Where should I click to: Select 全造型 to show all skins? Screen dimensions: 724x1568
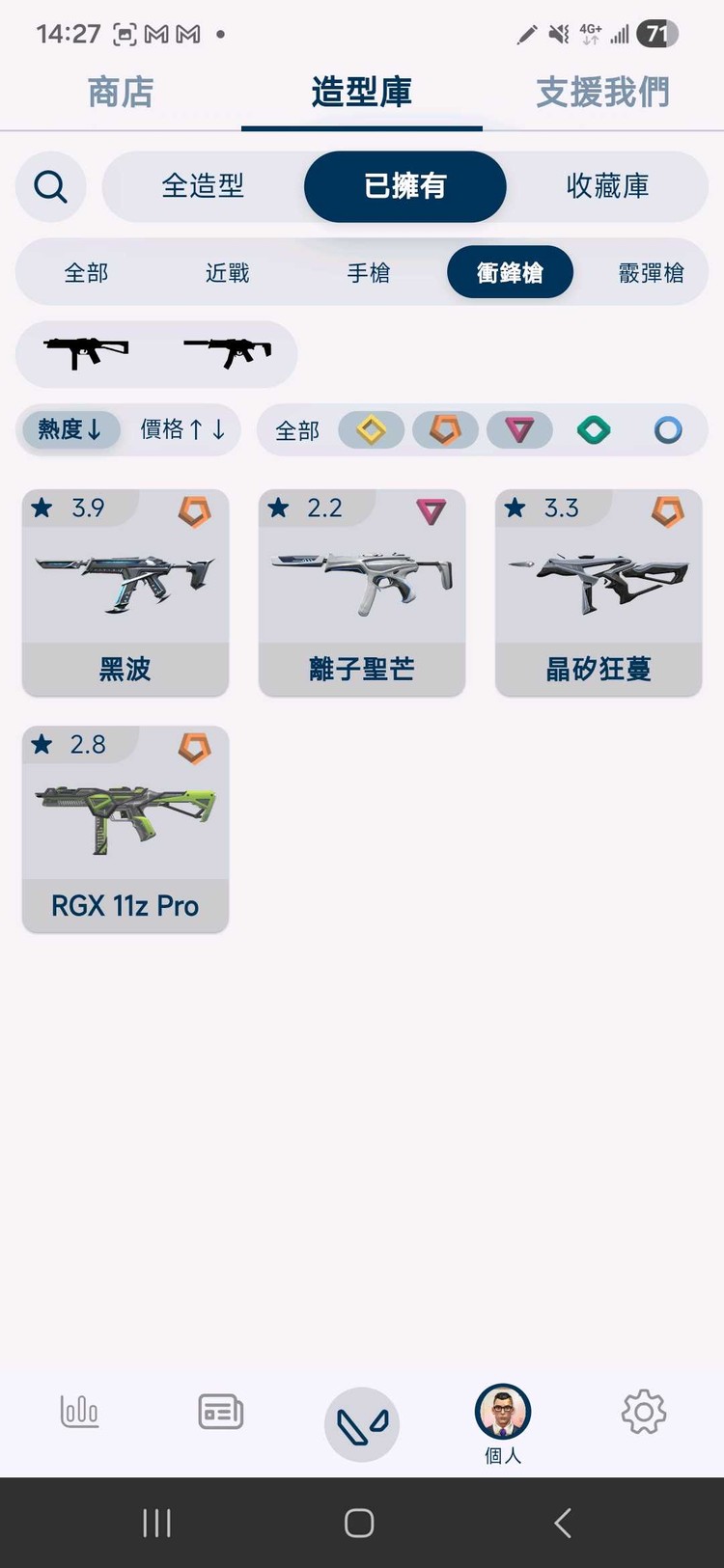[x=204, y=186]
